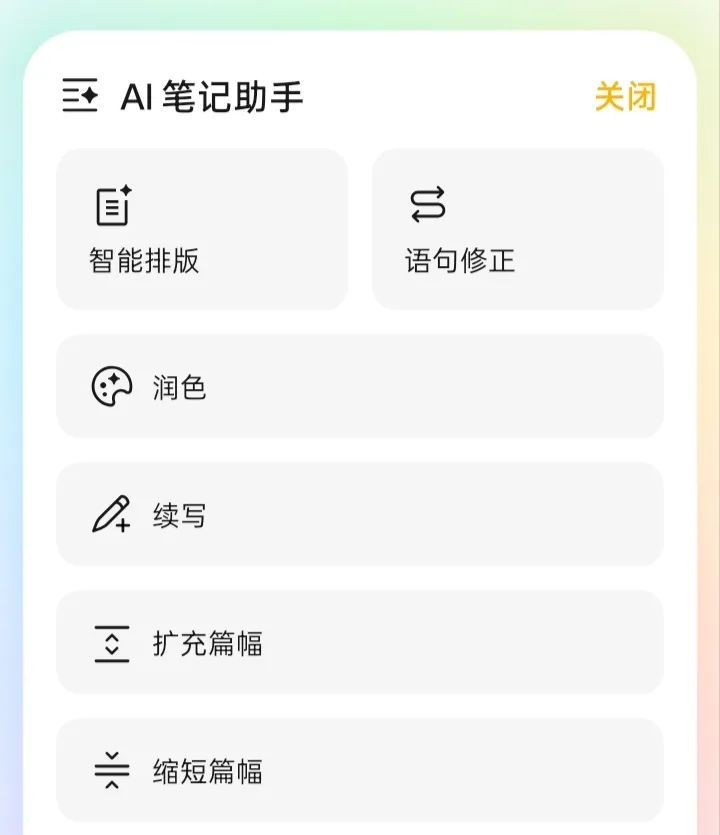Start 续写 to continue writing
This screenshot has width=720, height=835.
click(359, 514)
